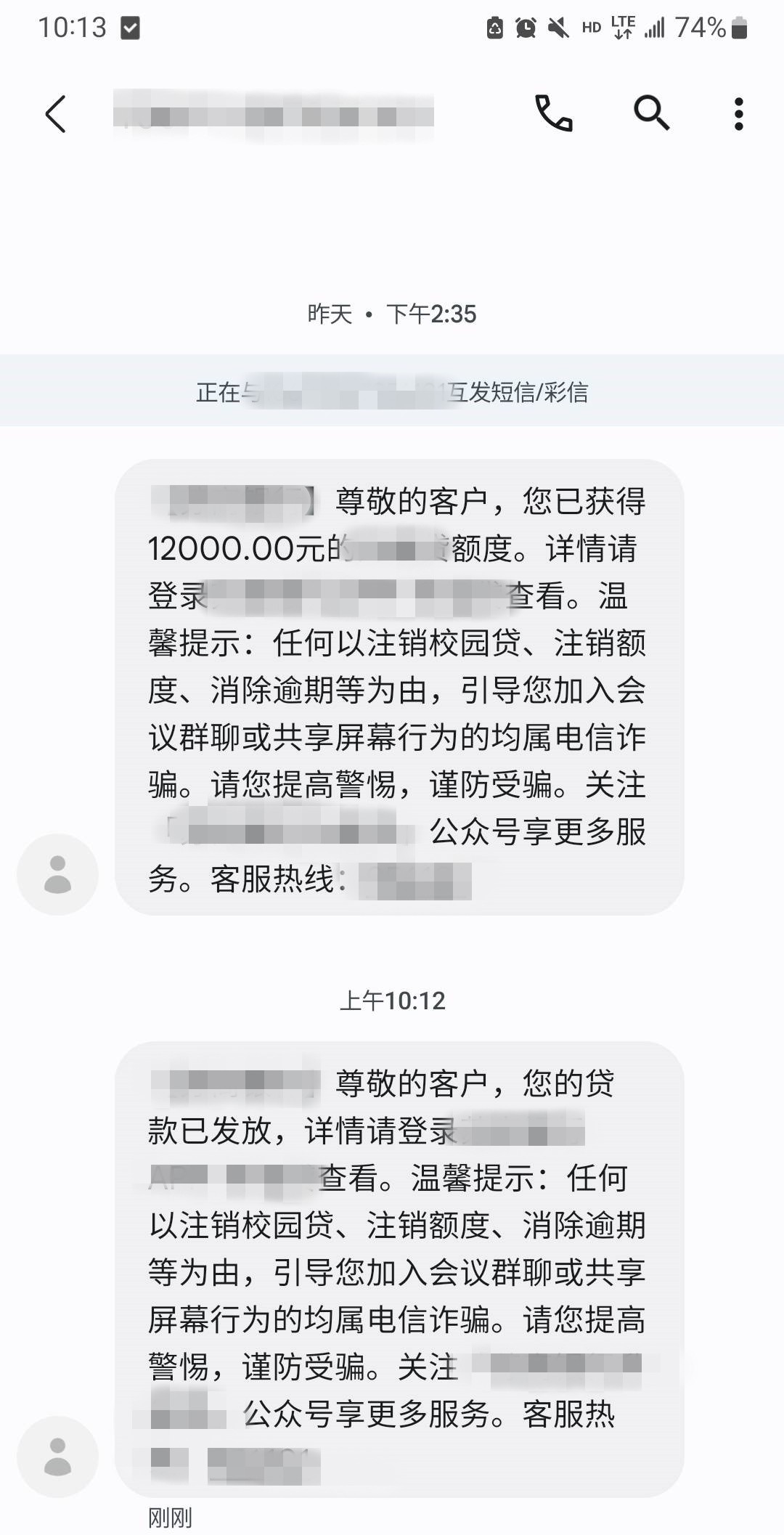Go back to the message list
Screen dimensions: 784x1535
[55, 114]
